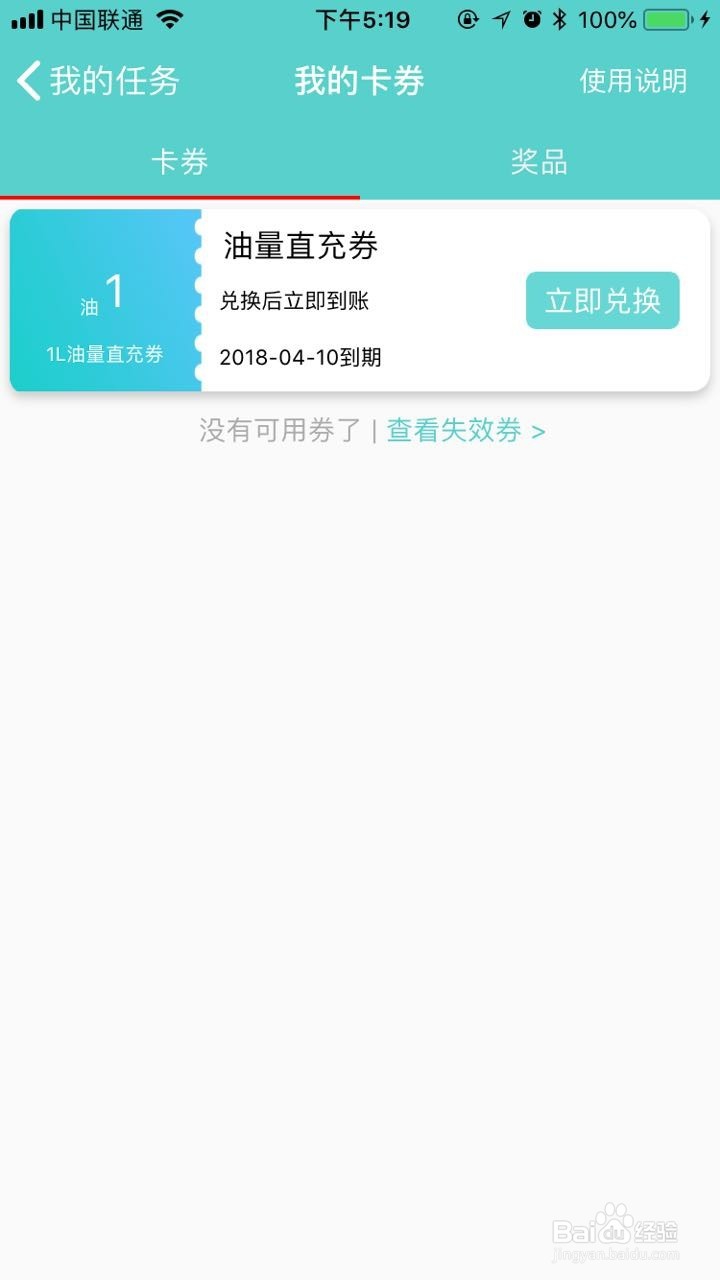Tap the orientation lock icon in status bar

468,18
